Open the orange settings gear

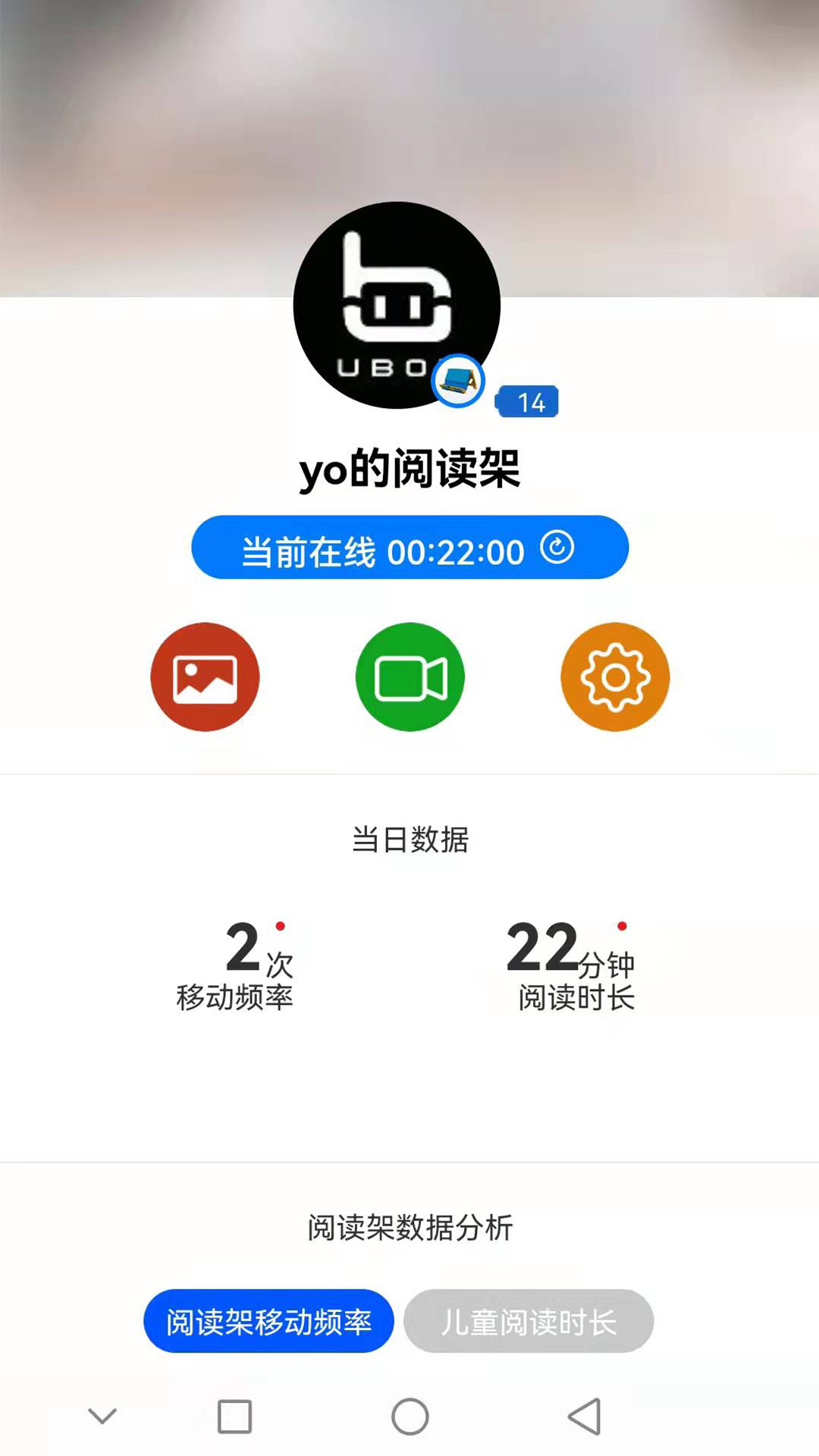click(615, 677)
